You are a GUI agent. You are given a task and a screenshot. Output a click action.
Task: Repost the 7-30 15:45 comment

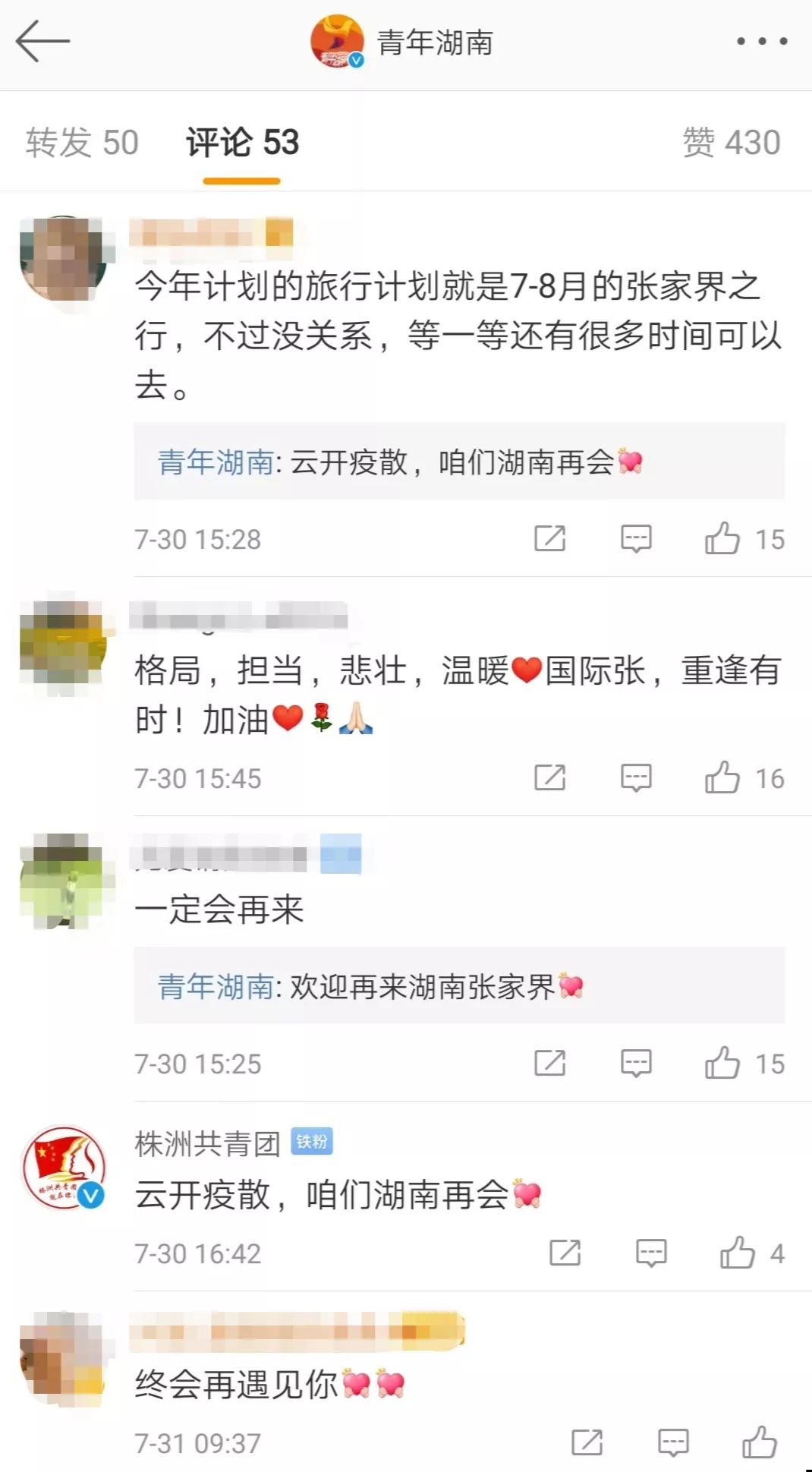tap(549, 777)
